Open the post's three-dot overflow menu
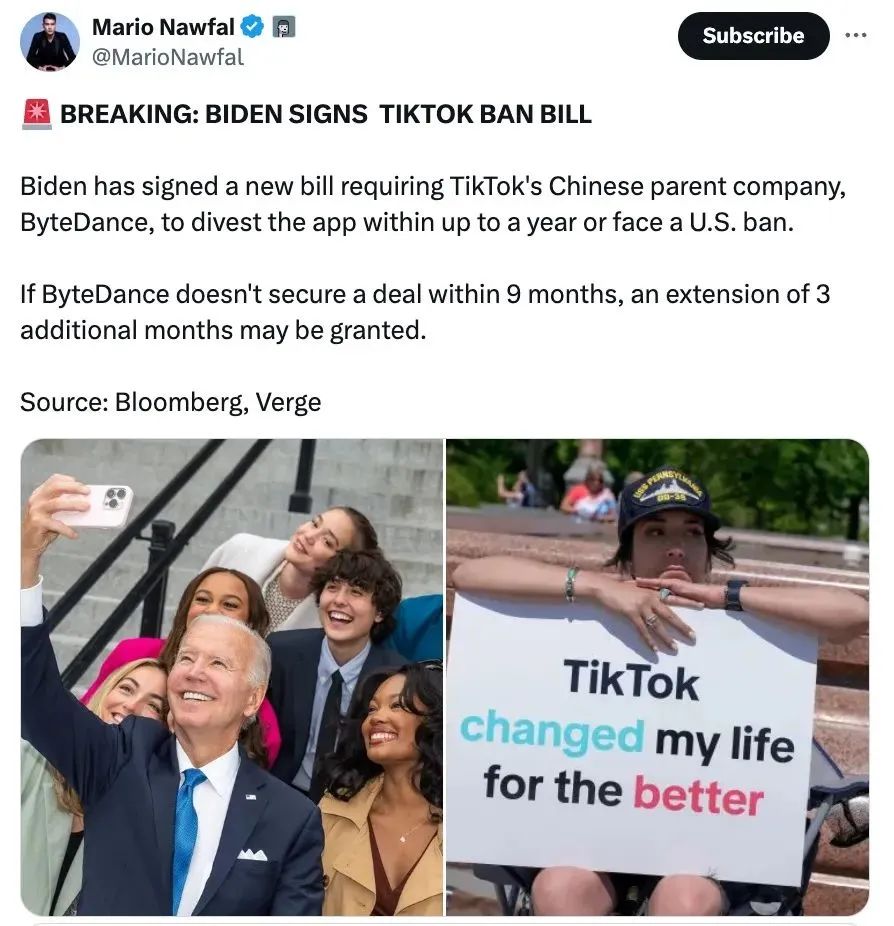 point(856,35)
